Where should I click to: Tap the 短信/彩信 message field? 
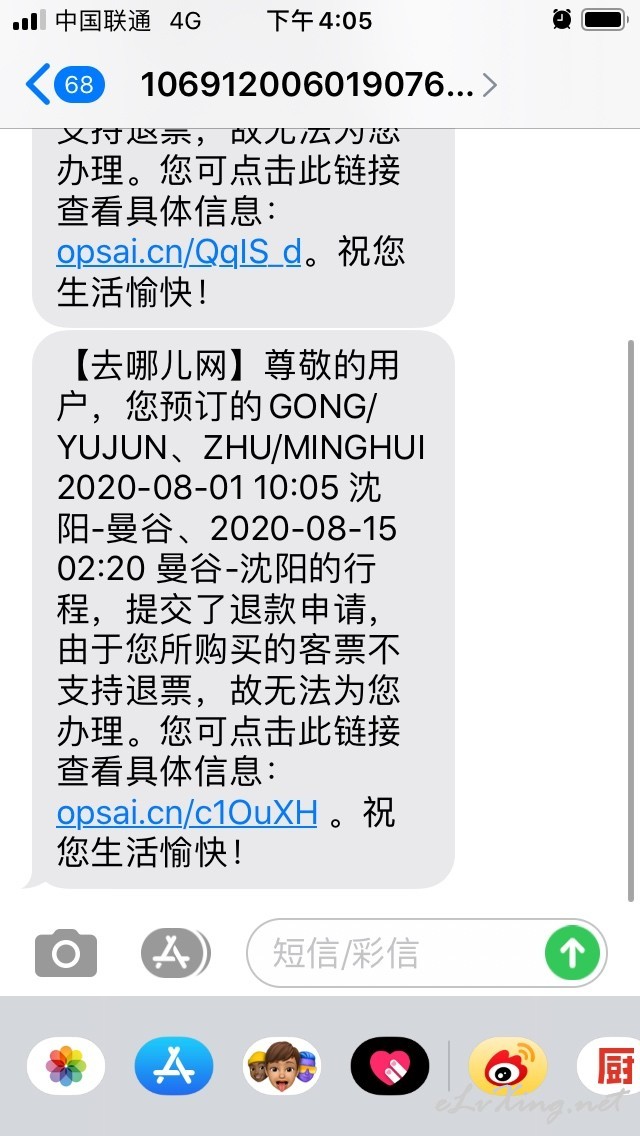click(x=395, y=953)
